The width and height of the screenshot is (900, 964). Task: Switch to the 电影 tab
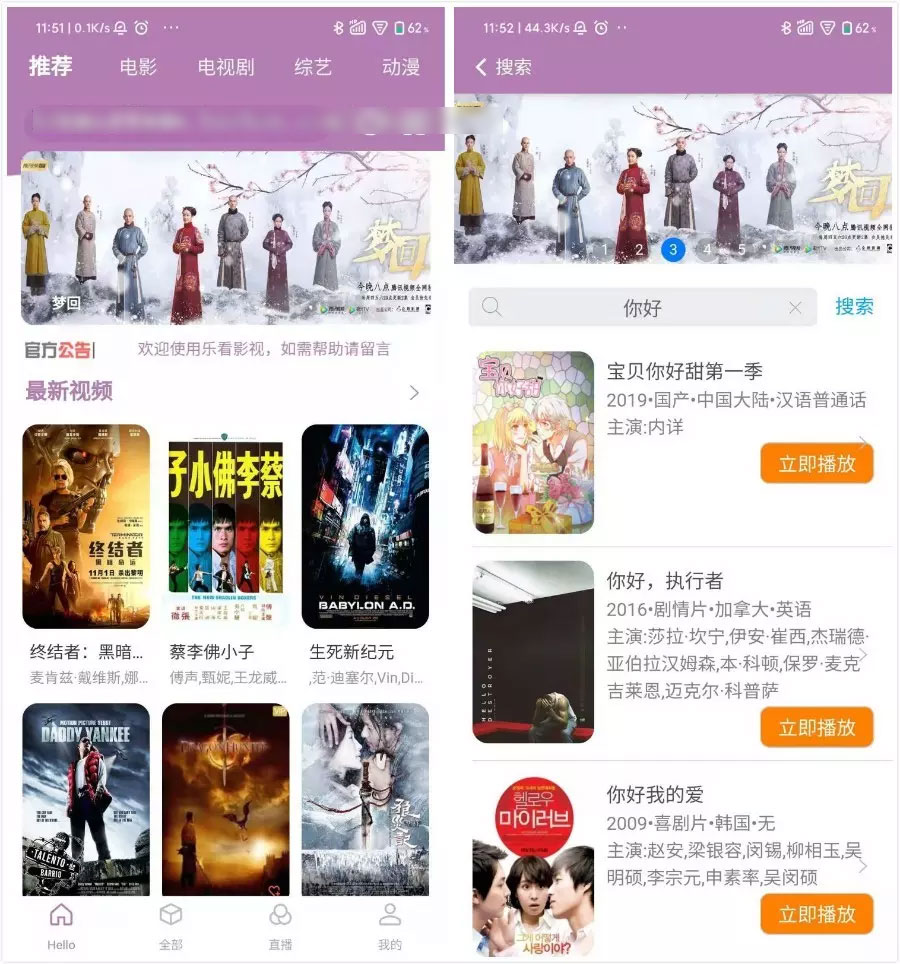(138, 68)
